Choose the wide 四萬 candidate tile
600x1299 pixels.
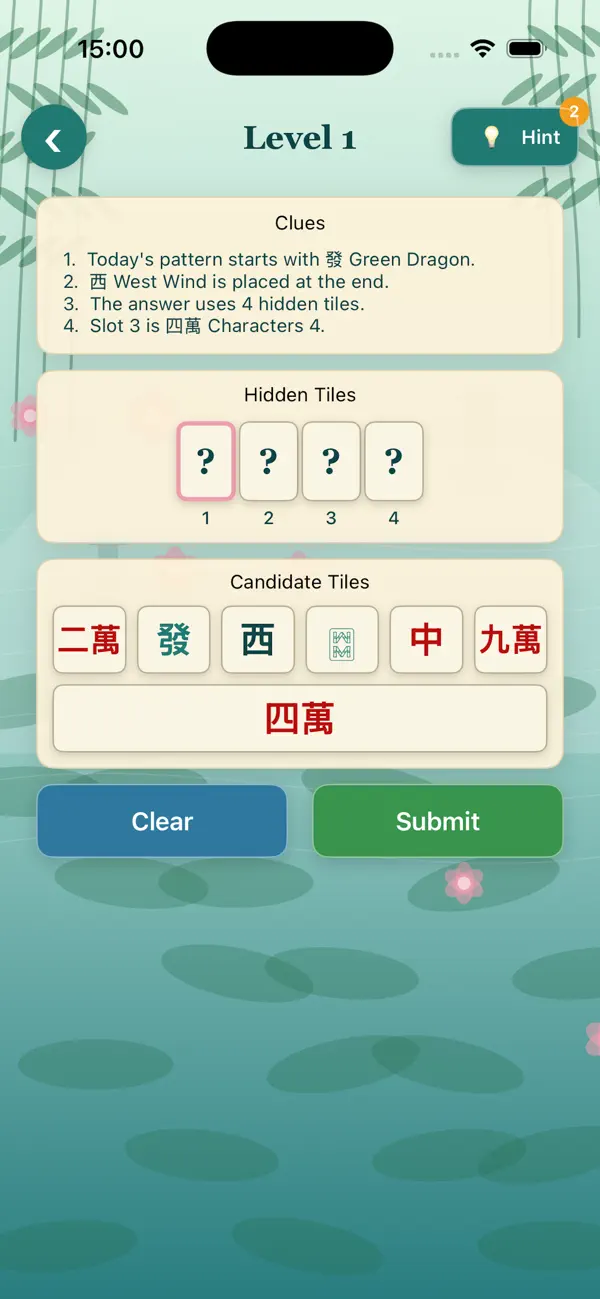coord(300,718)
